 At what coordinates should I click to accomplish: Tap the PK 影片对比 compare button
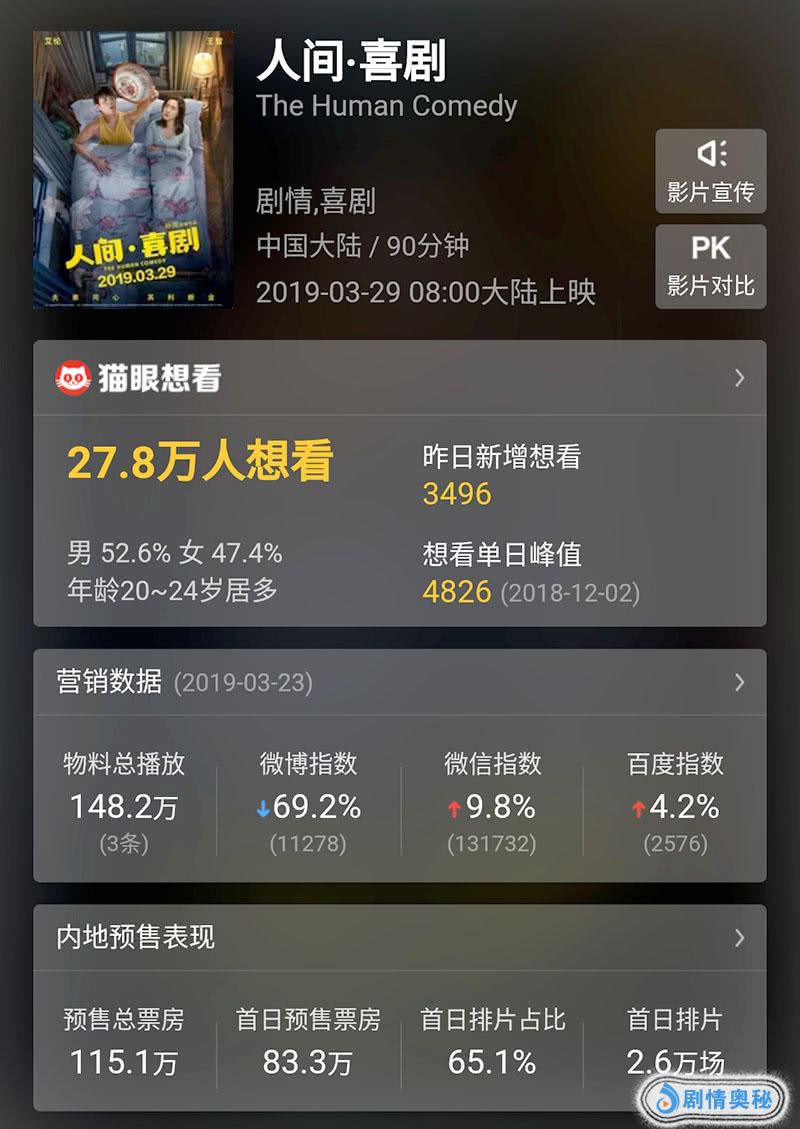click(x=710, y=266)
